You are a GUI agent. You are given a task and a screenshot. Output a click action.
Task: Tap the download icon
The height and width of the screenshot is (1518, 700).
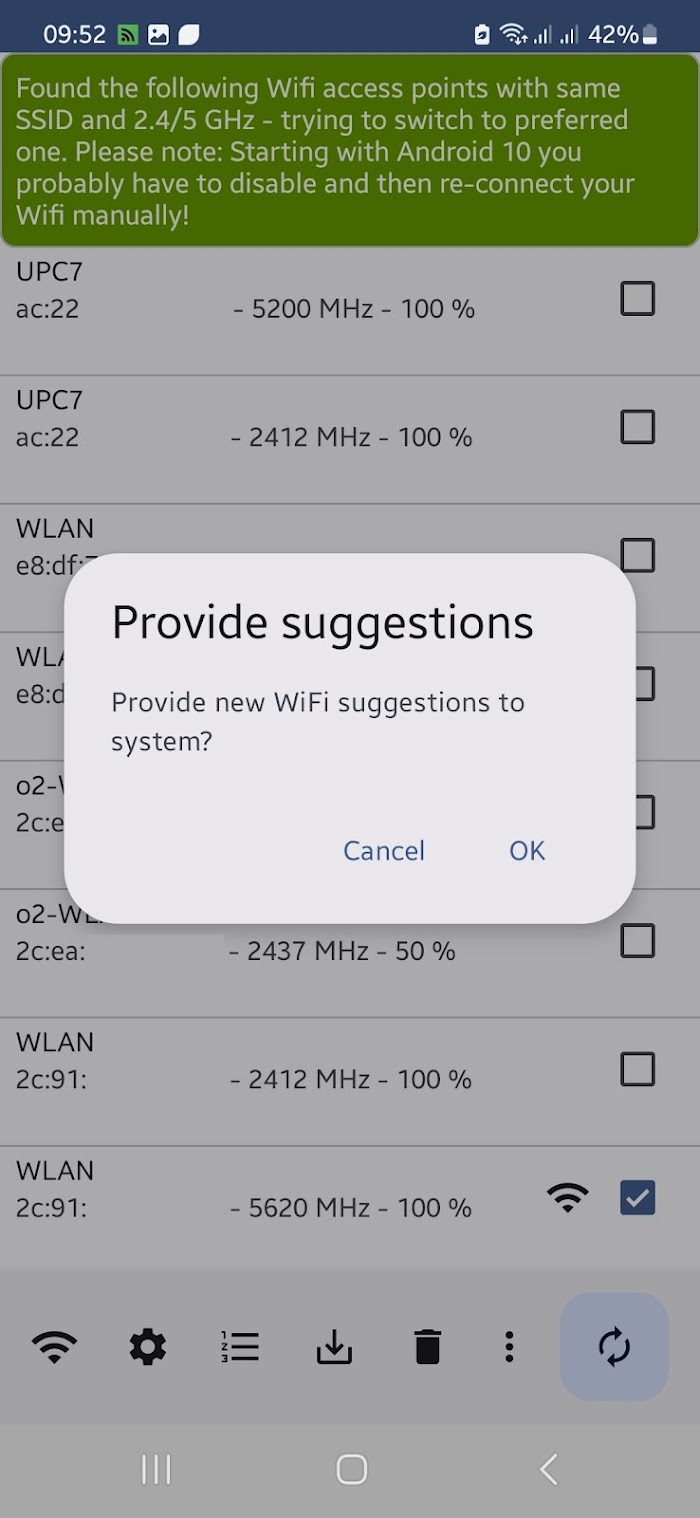(x=334, y=1348)
